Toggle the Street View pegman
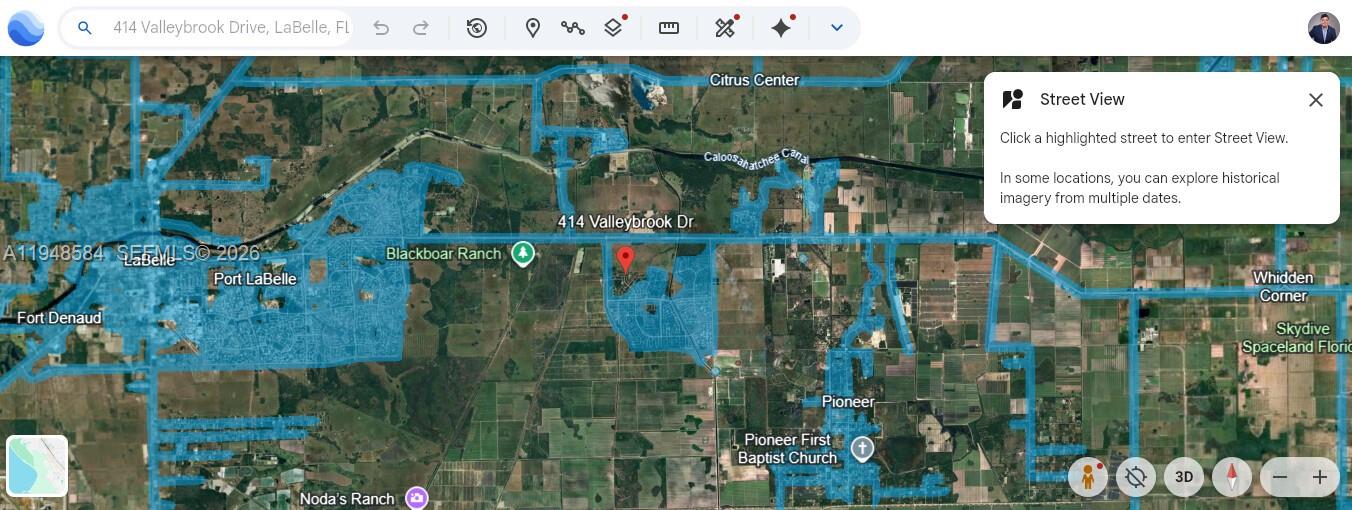The width and height of the screenshot is (1352, 510). (1087, 477)
